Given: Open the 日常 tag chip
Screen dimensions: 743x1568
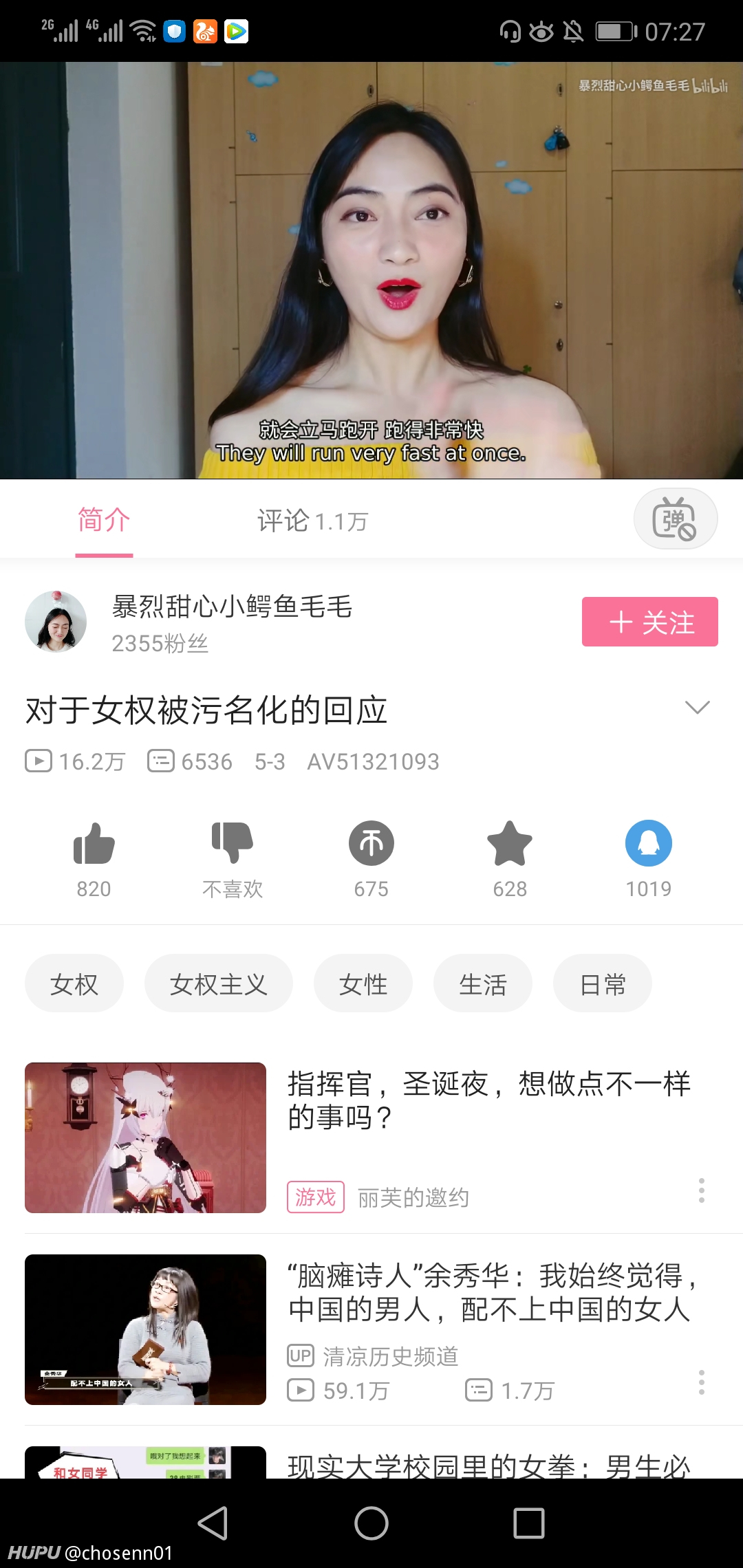Looking at the screenshot, I should [603, 983].
